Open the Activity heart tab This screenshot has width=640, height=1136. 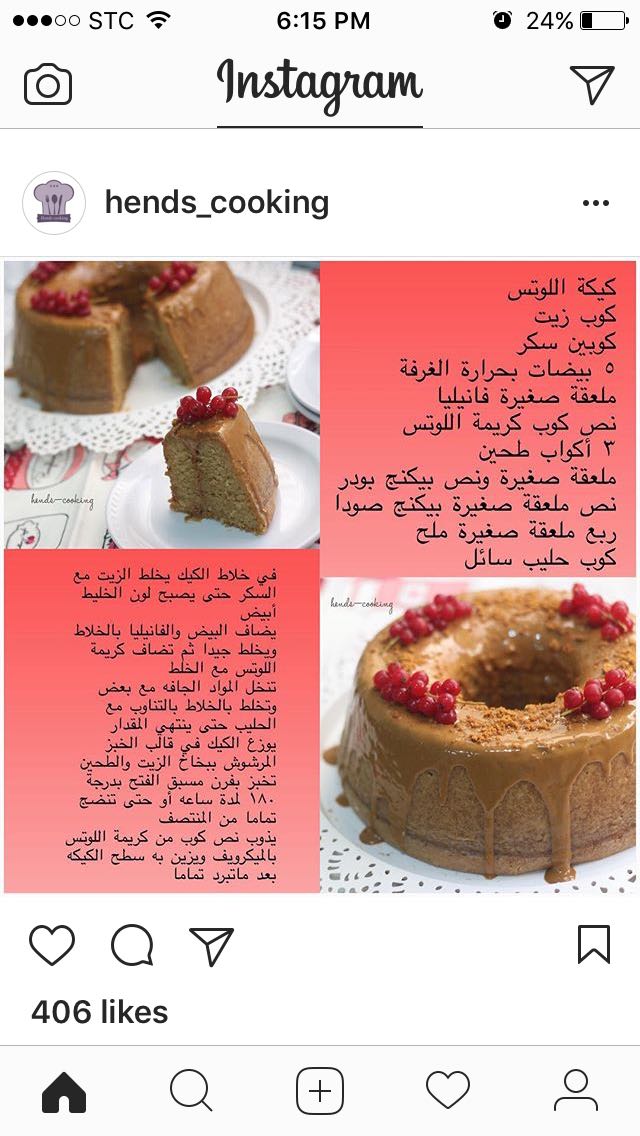click(x=448, y=1090)
